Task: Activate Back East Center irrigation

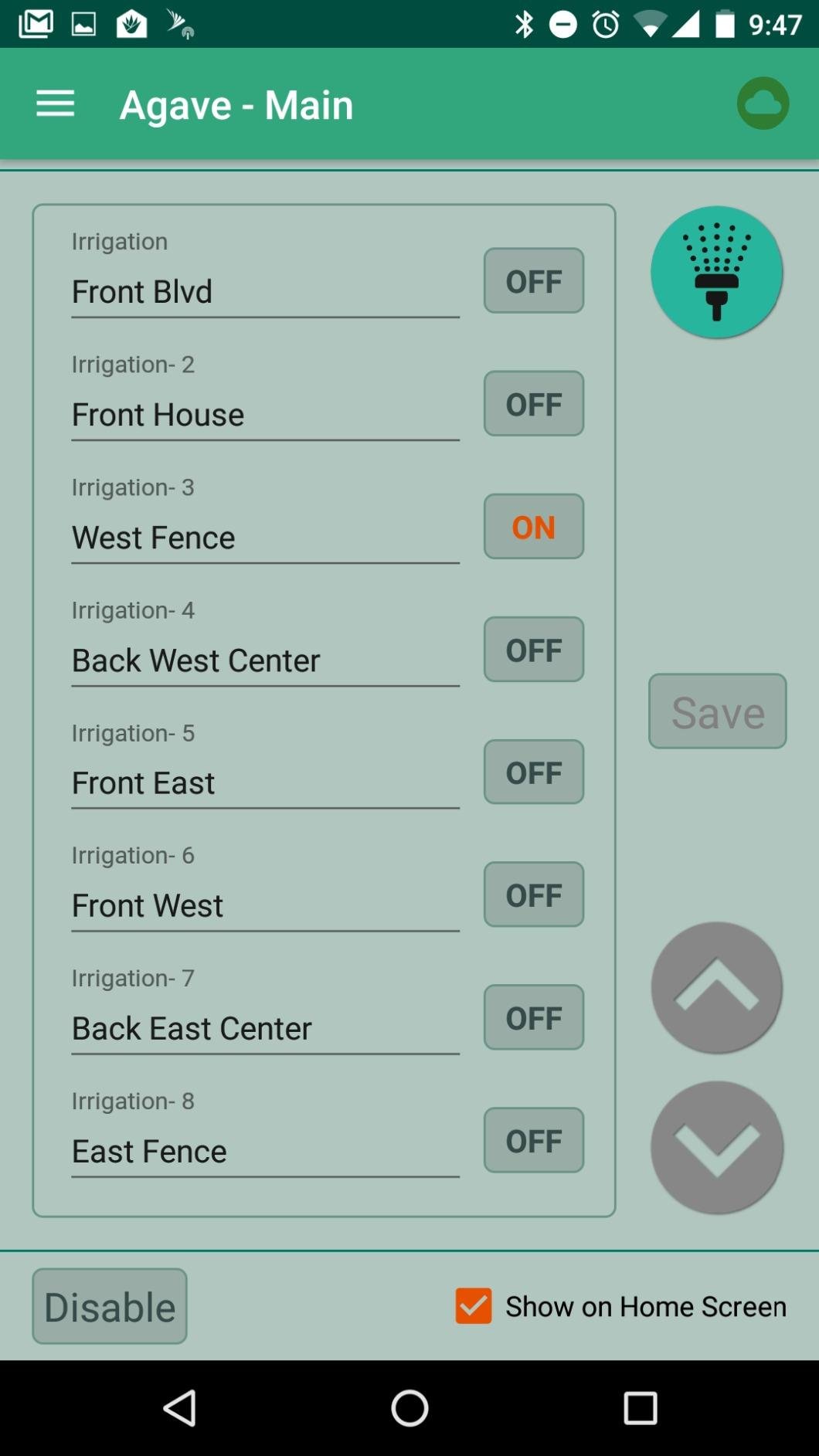Action: [x=533, y=1017]
